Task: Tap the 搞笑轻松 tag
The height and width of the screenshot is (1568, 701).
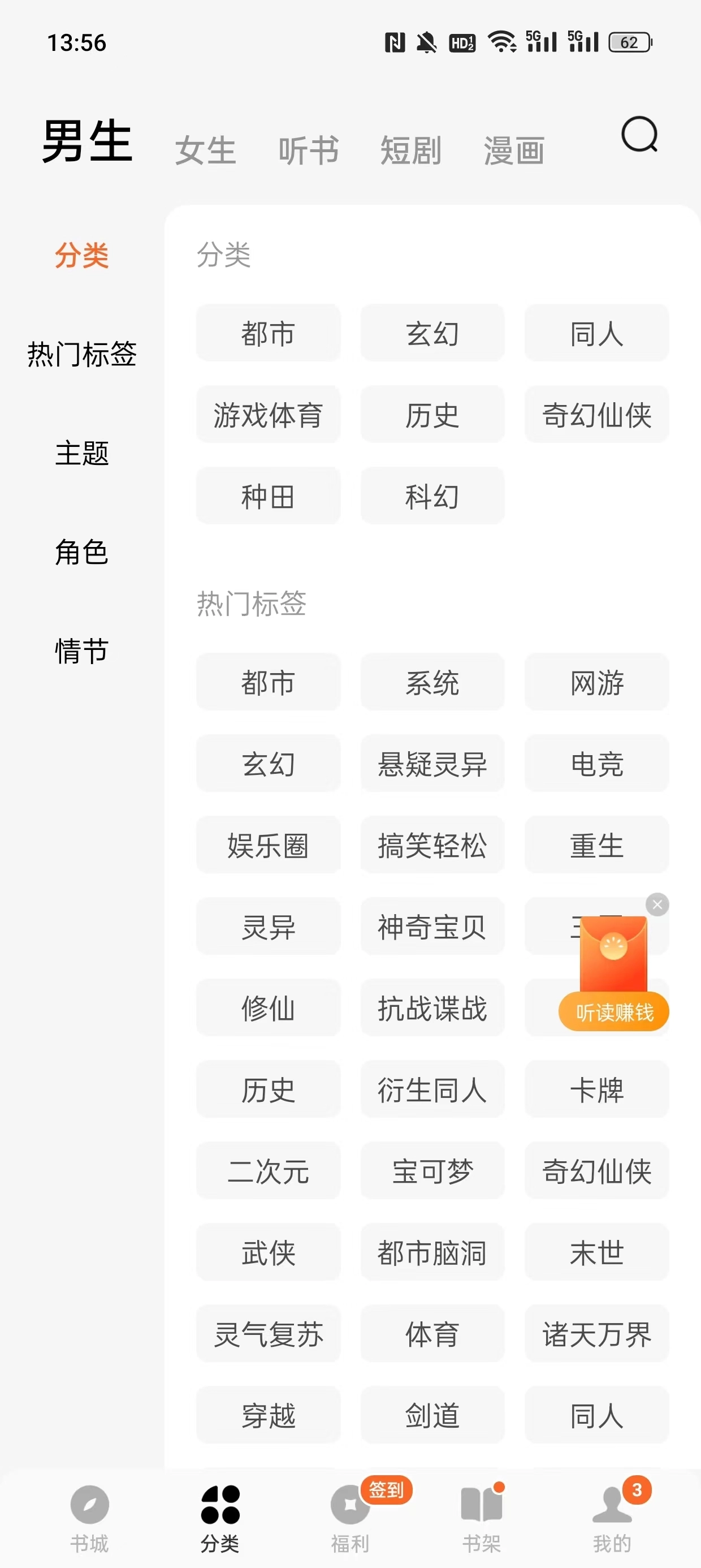Action: coord(432,846)
